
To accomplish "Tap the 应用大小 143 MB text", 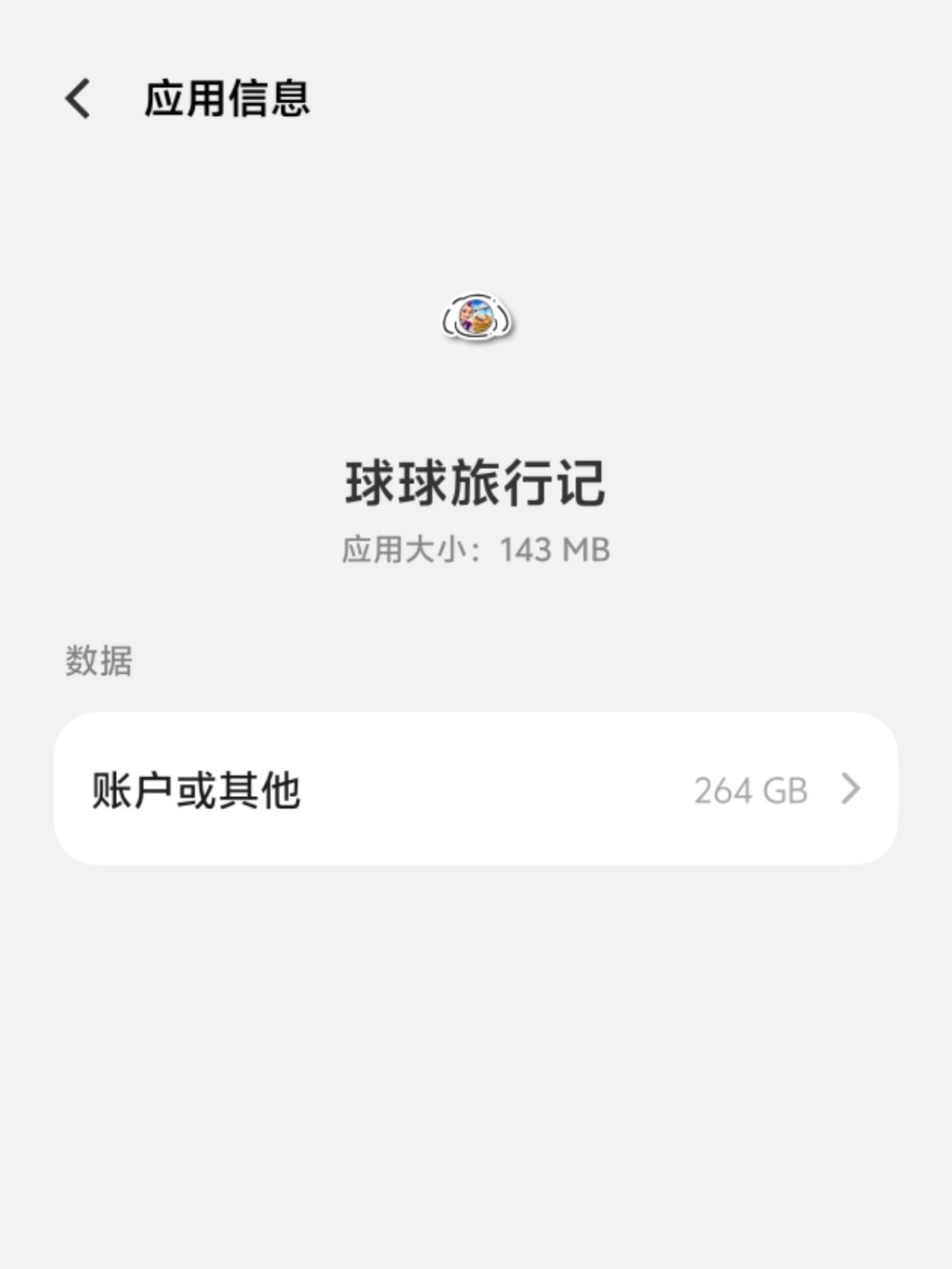I will click(476, 548).
